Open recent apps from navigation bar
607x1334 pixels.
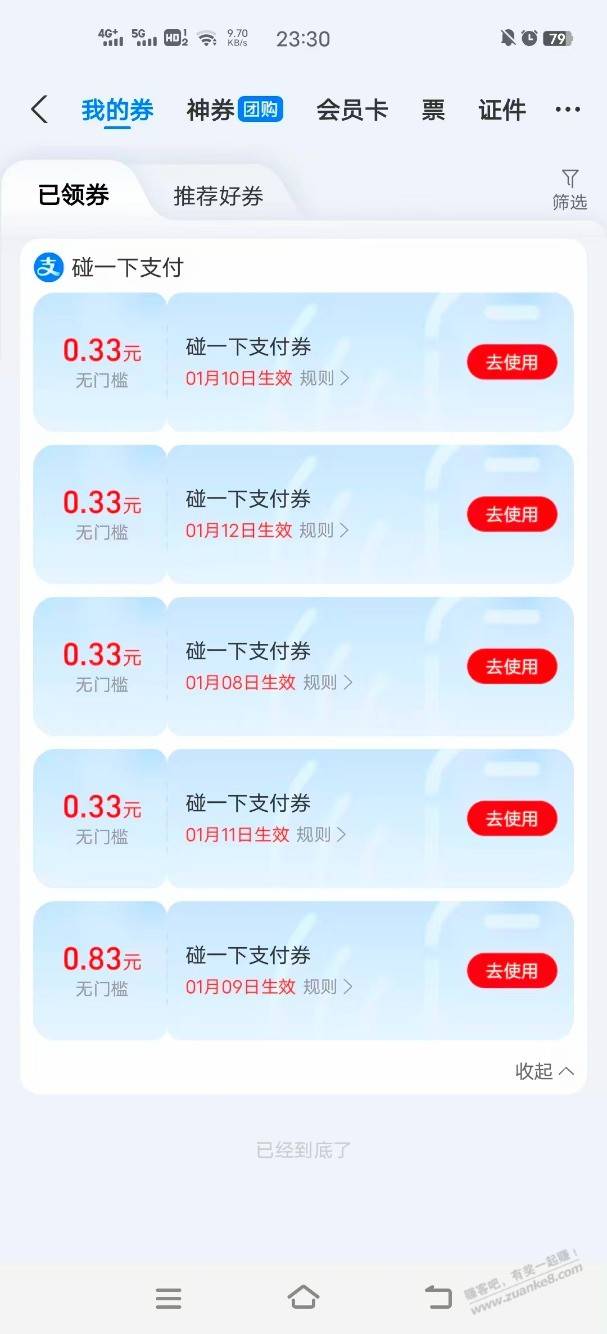168,1298
